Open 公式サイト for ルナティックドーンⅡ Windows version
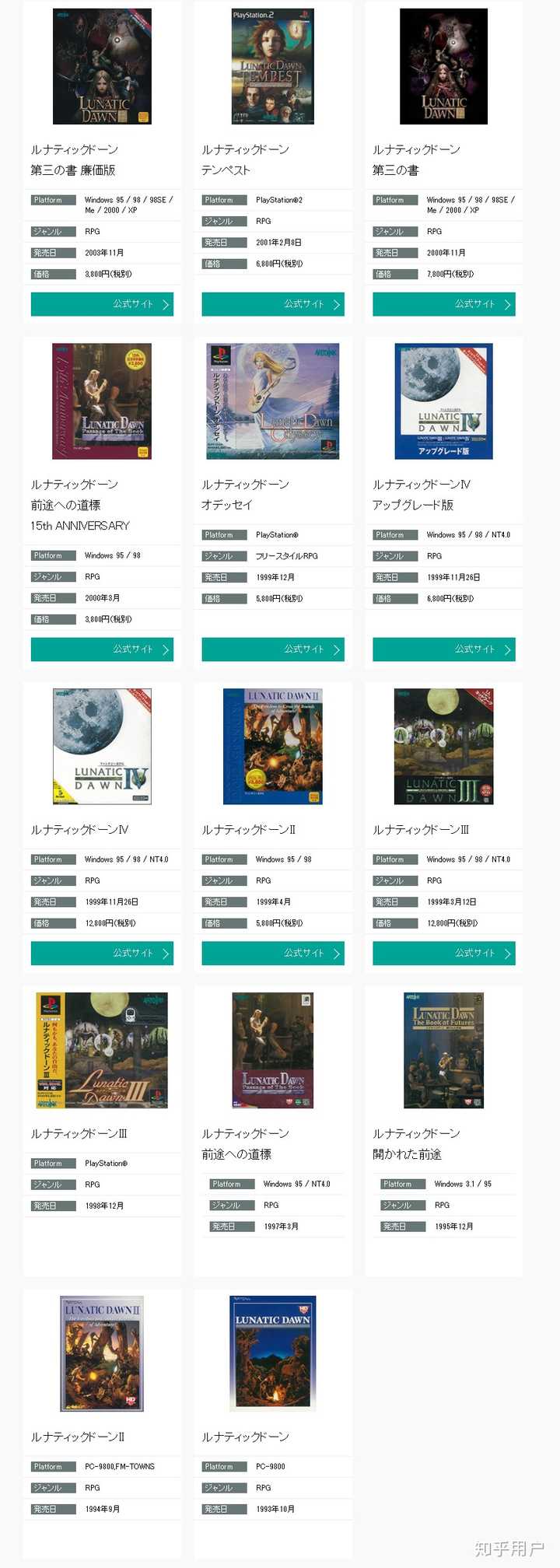The width and height of the screenshot is (560, 1568). click(x=273, y=953)
